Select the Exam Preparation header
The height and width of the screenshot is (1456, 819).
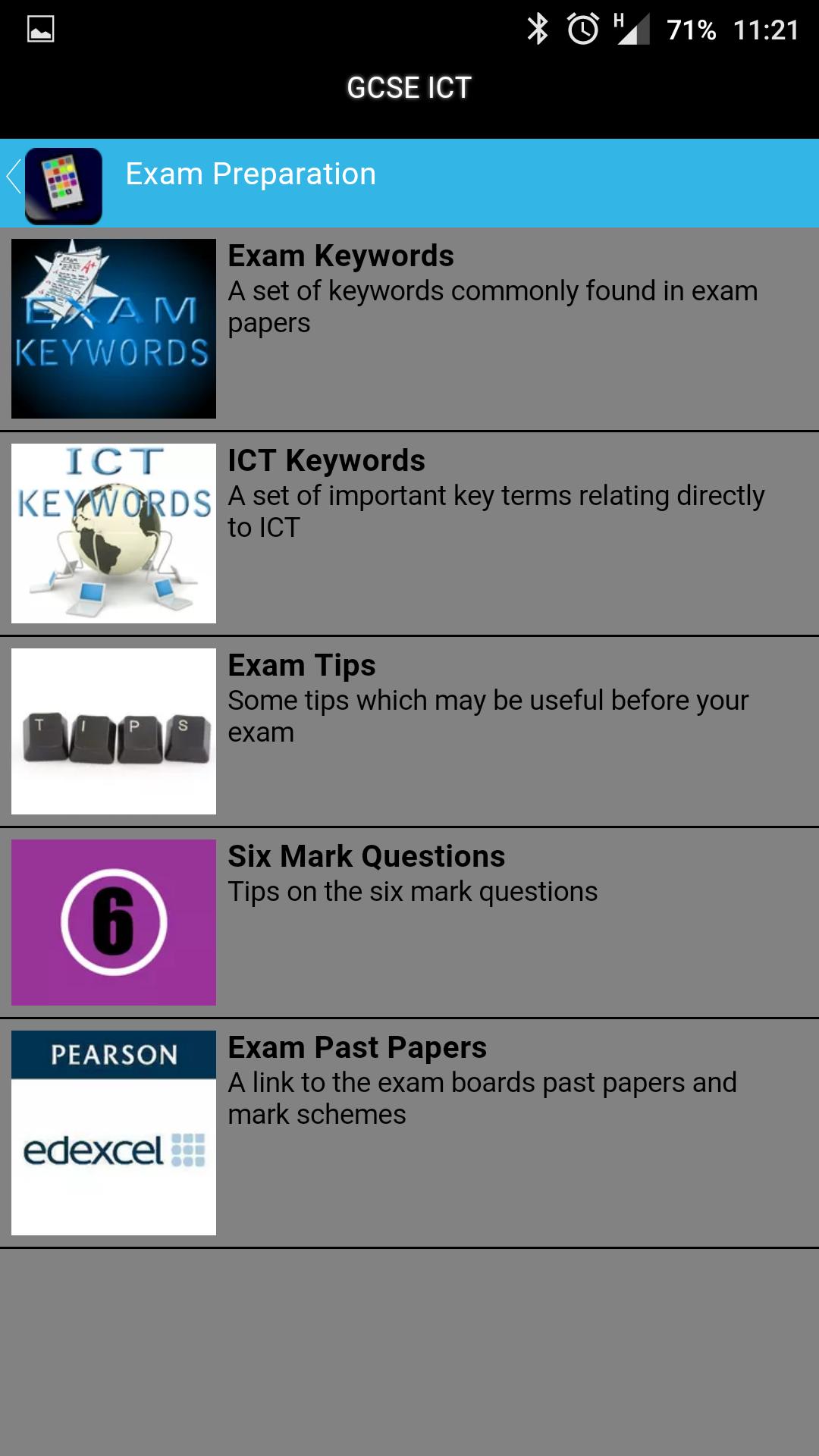click(x=250, y=174)
